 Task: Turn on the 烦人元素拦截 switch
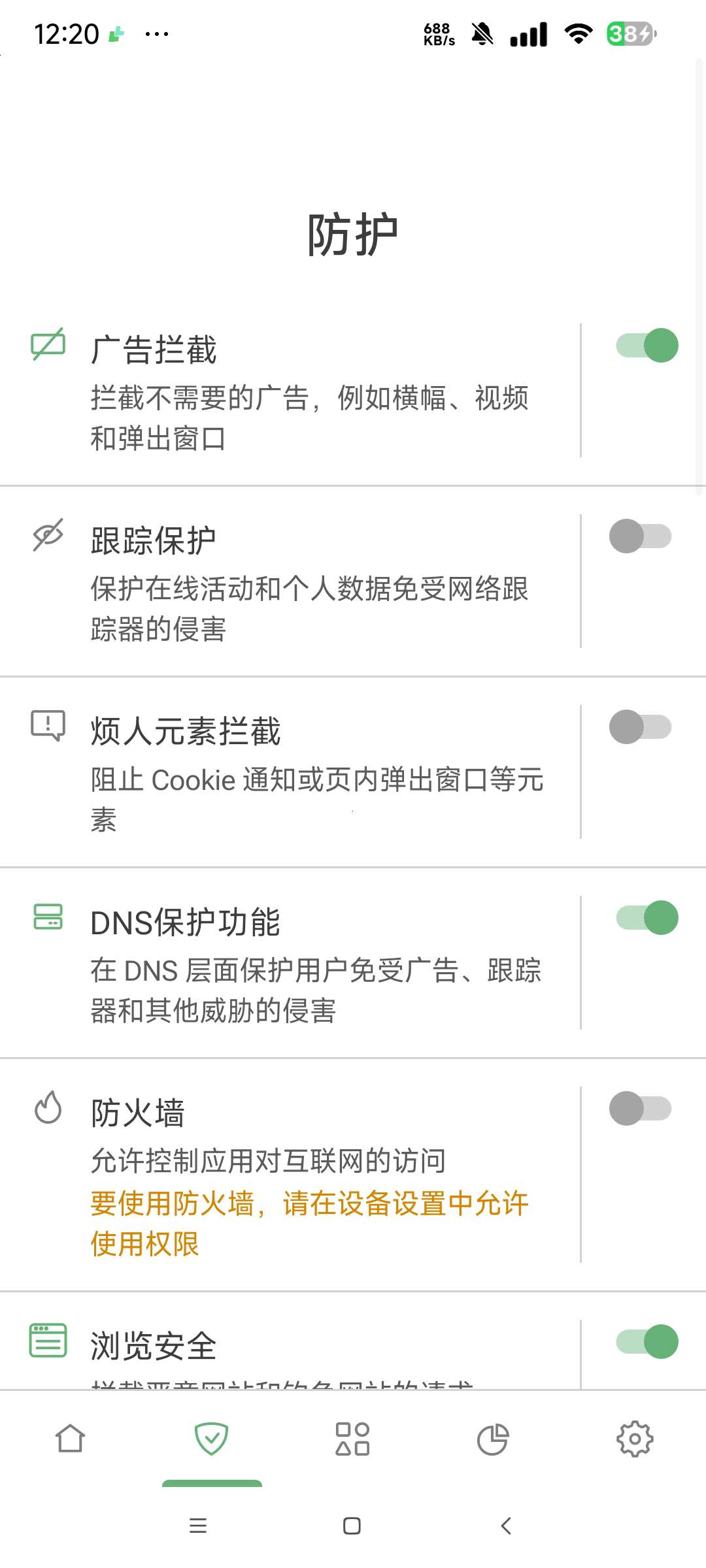coord(640,727)
